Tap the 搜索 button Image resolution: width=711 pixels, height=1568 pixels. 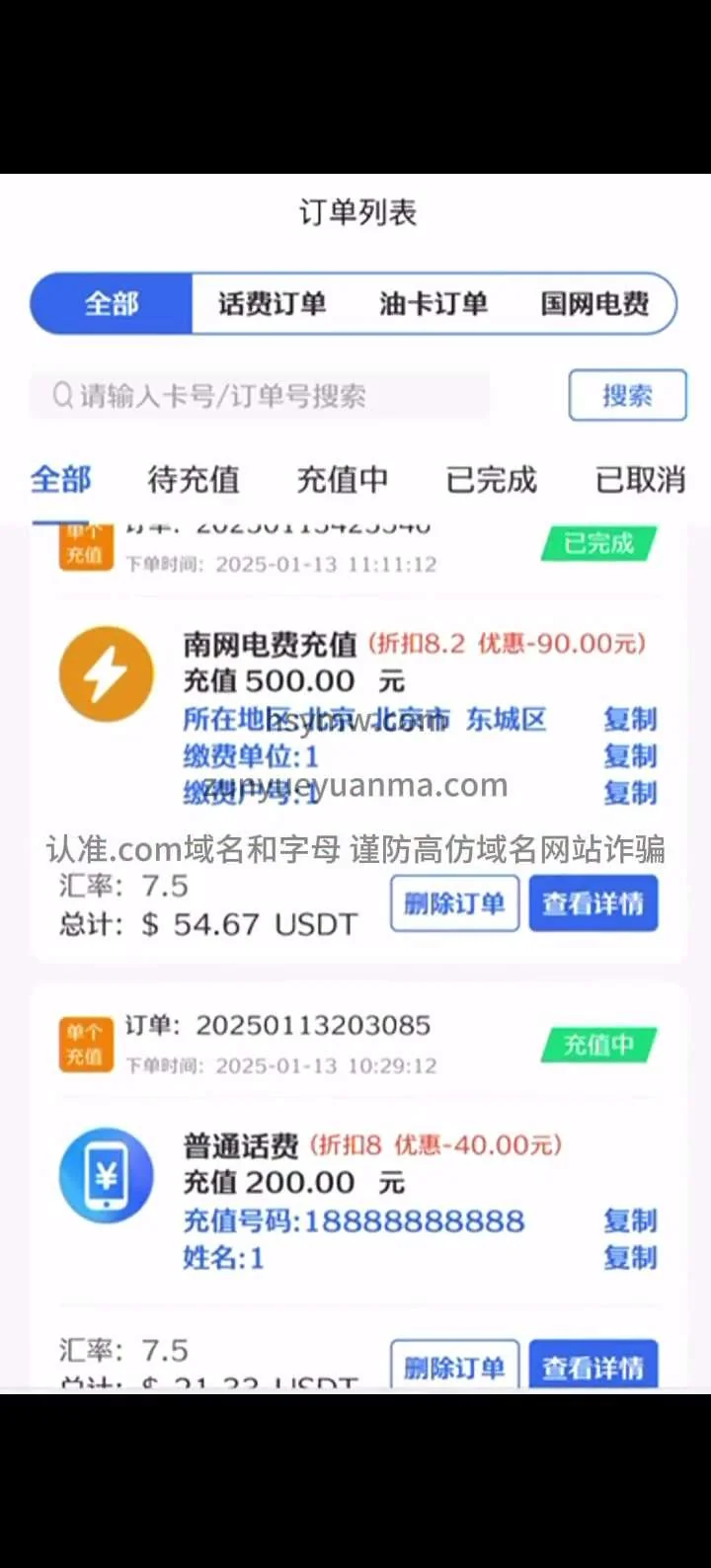point(627,396)
